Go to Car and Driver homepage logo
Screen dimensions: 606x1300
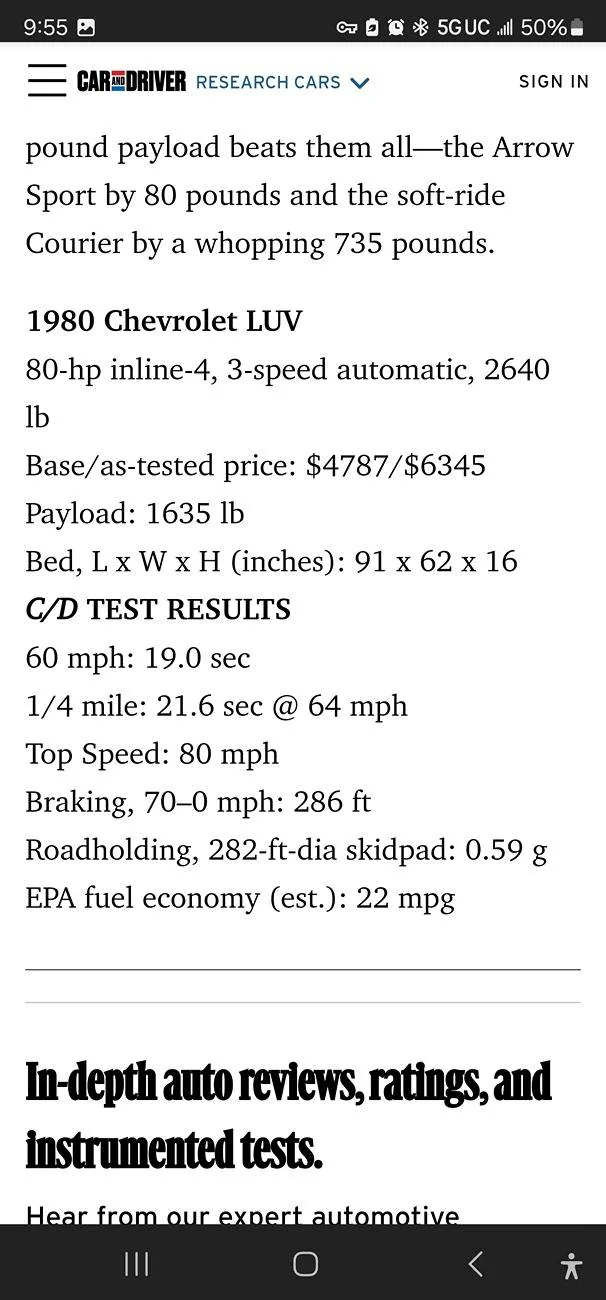tap(131, 82)
